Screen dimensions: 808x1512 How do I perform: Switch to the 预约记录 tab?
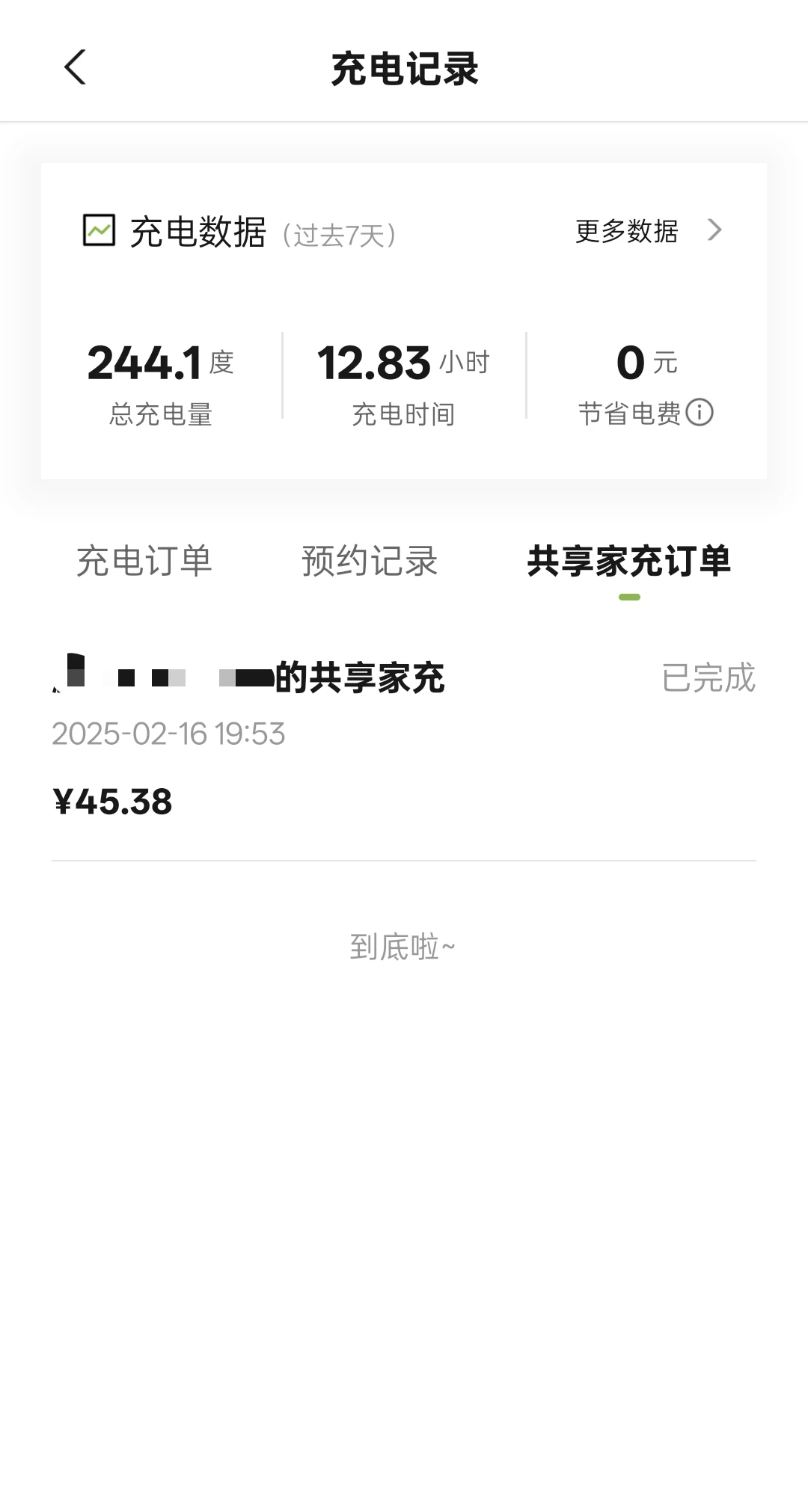(370, 561)
